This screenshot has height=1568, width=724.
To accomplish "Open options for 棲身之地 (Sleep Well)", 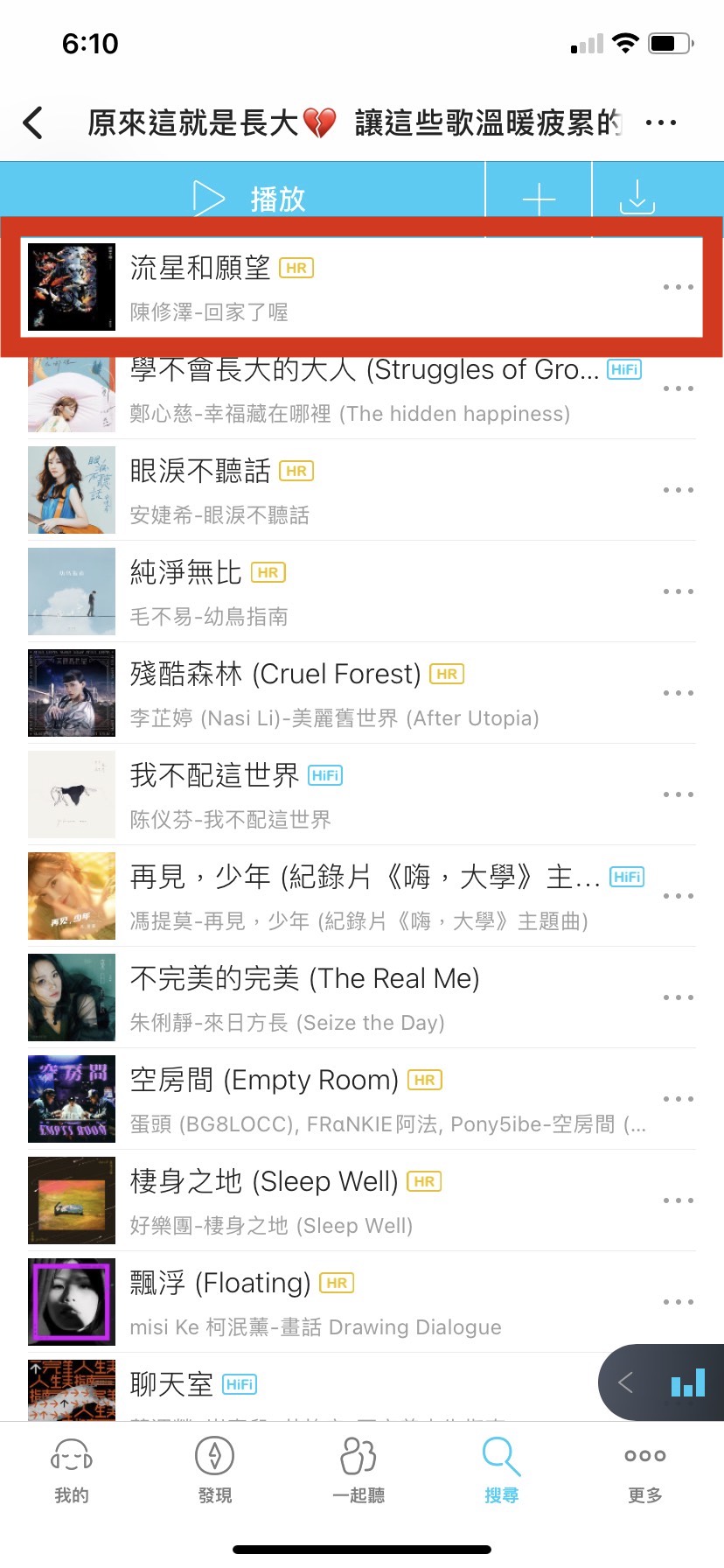I will (x=678, y=1200).
